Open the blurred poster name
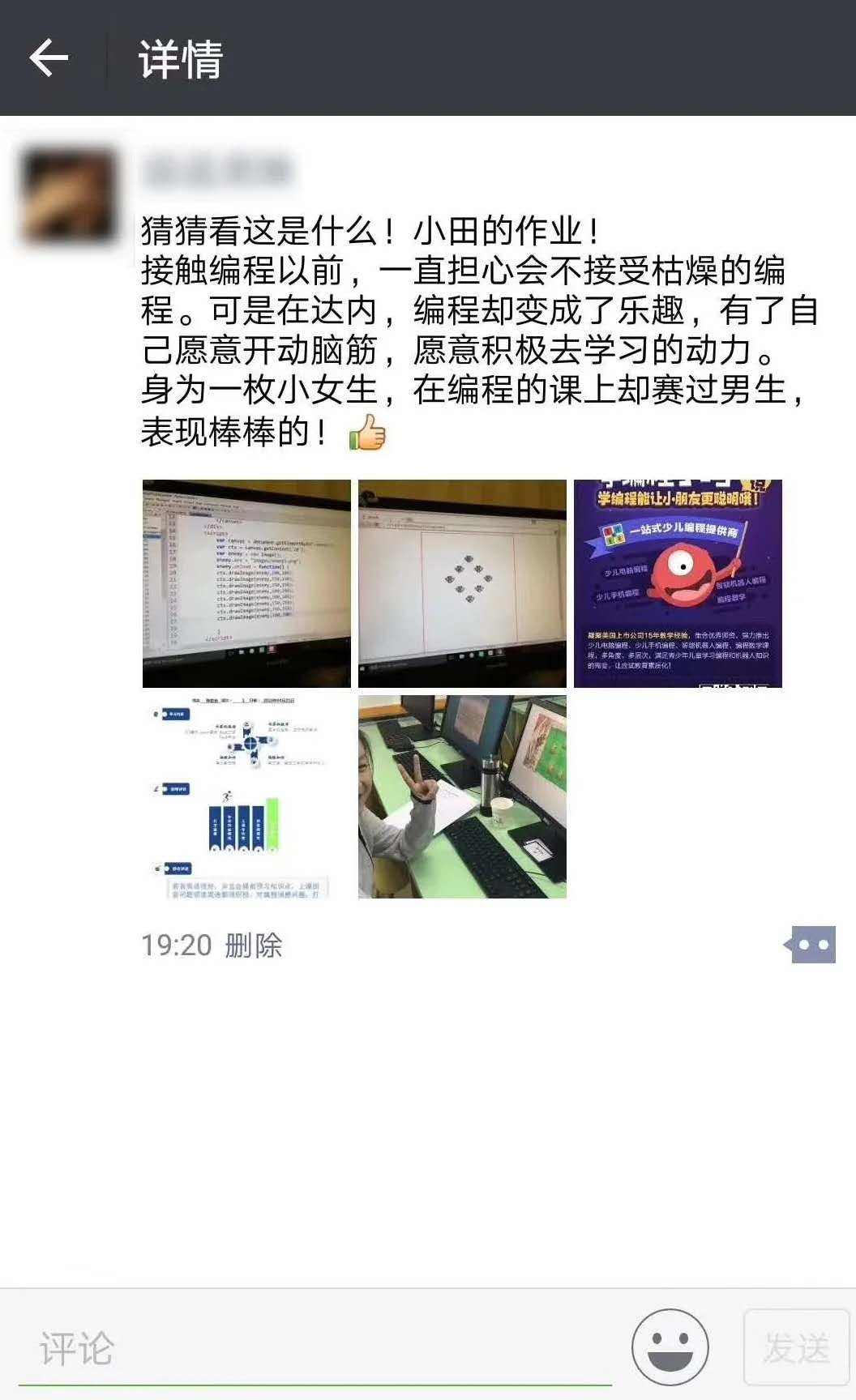Viewport: 856px width, 1400px height. coord(216,171)
